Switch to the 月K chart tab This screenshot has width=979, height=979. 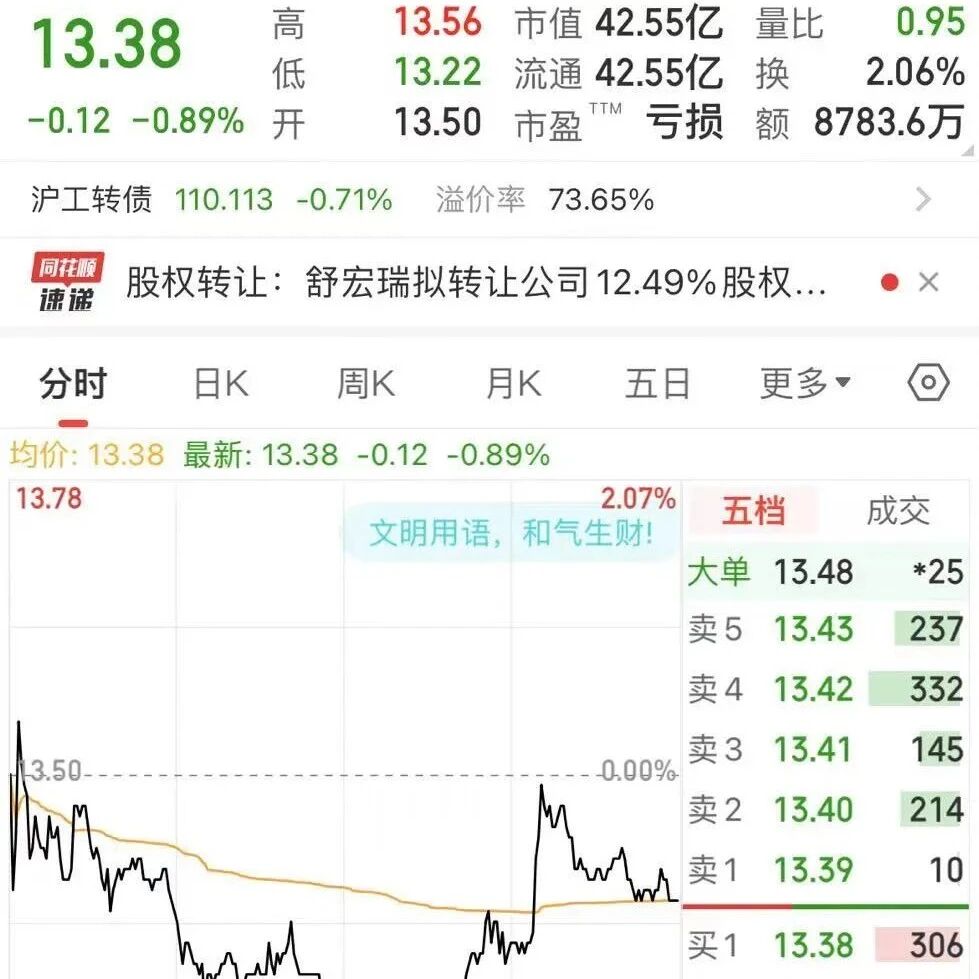point(513,383)
